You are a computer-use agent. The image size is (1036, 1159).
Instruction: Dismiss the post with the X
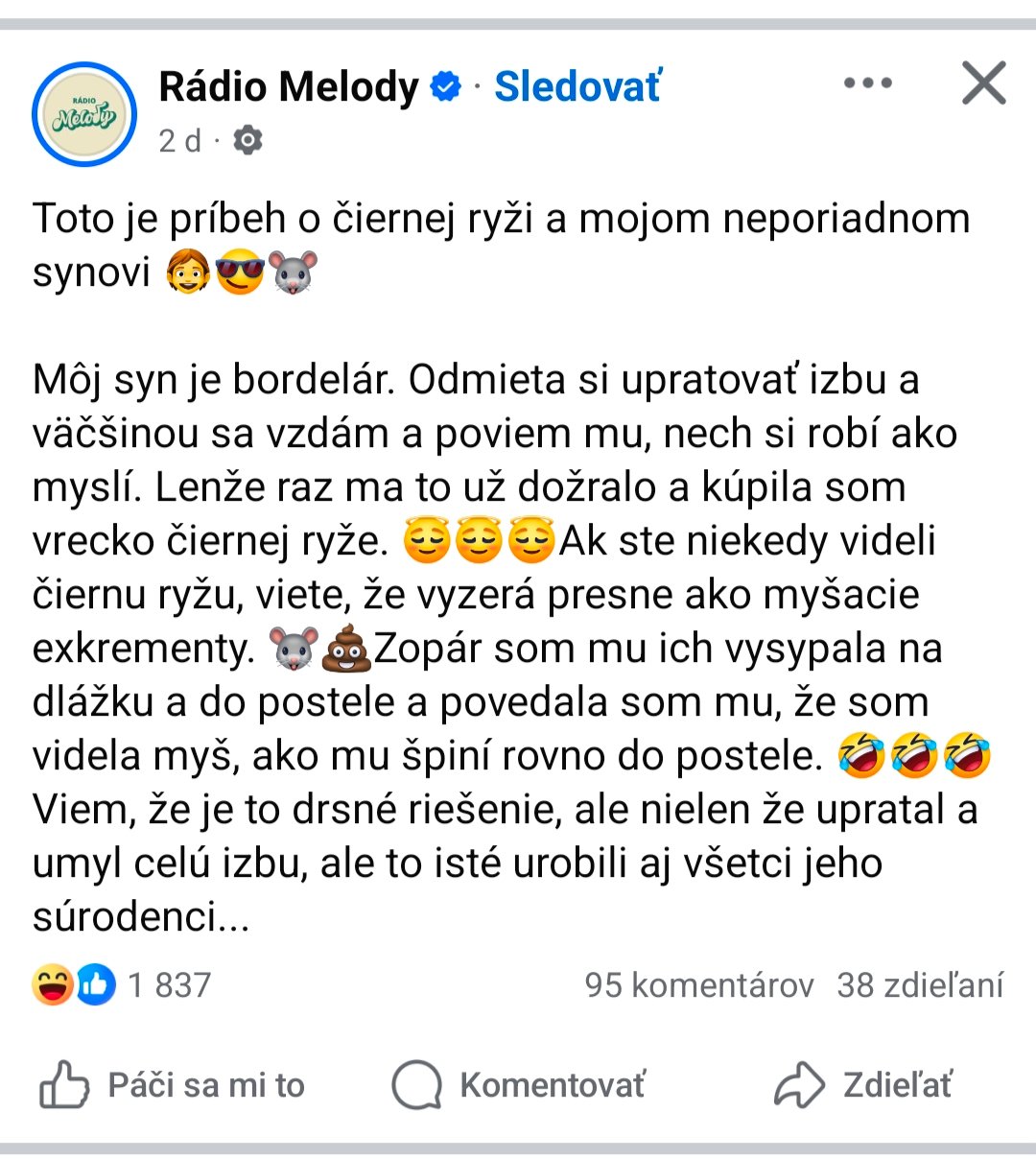tap(983, 83)
